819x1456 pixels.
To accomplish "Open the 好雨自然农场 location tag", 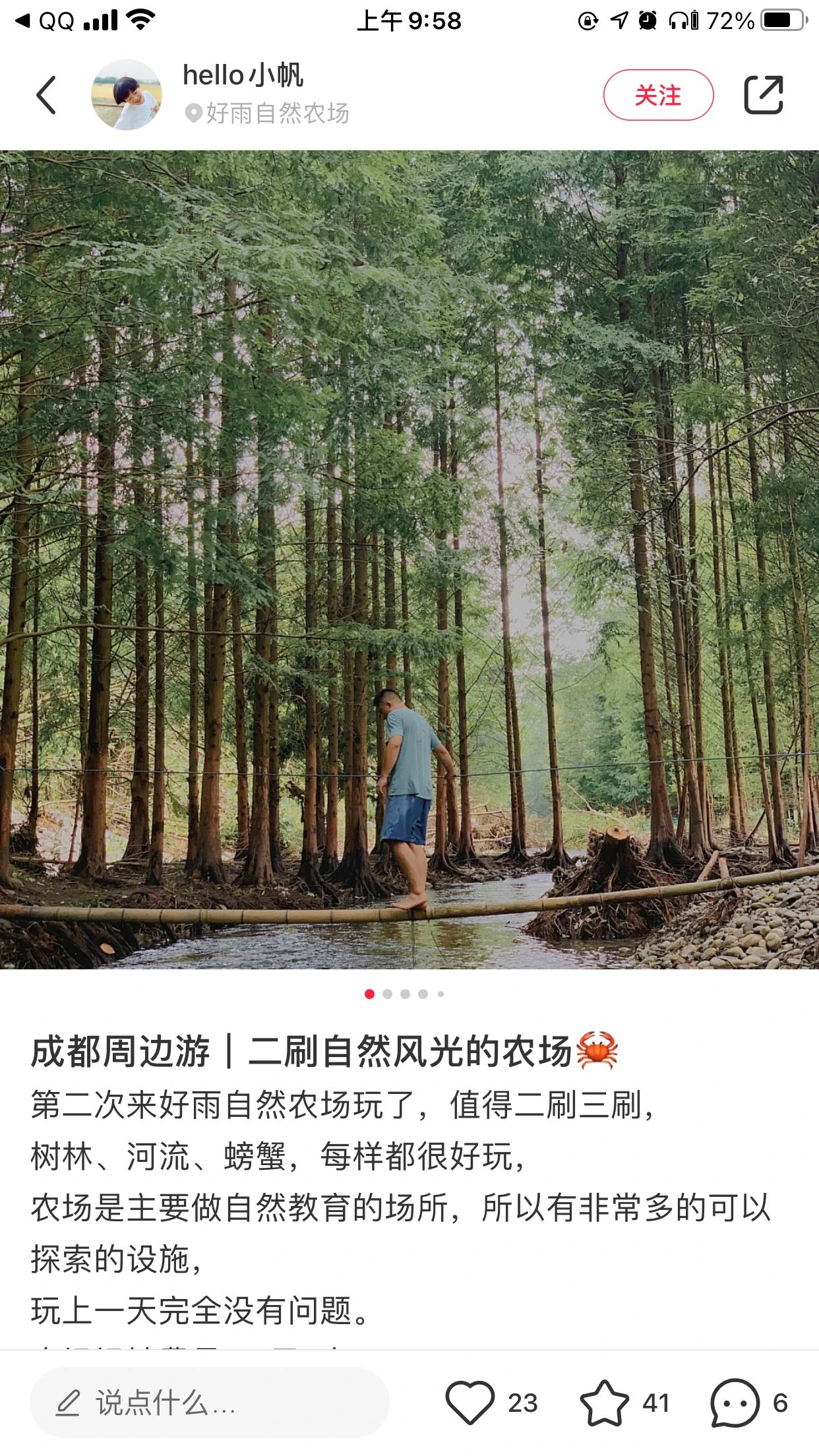I will (x=268, y=113).
